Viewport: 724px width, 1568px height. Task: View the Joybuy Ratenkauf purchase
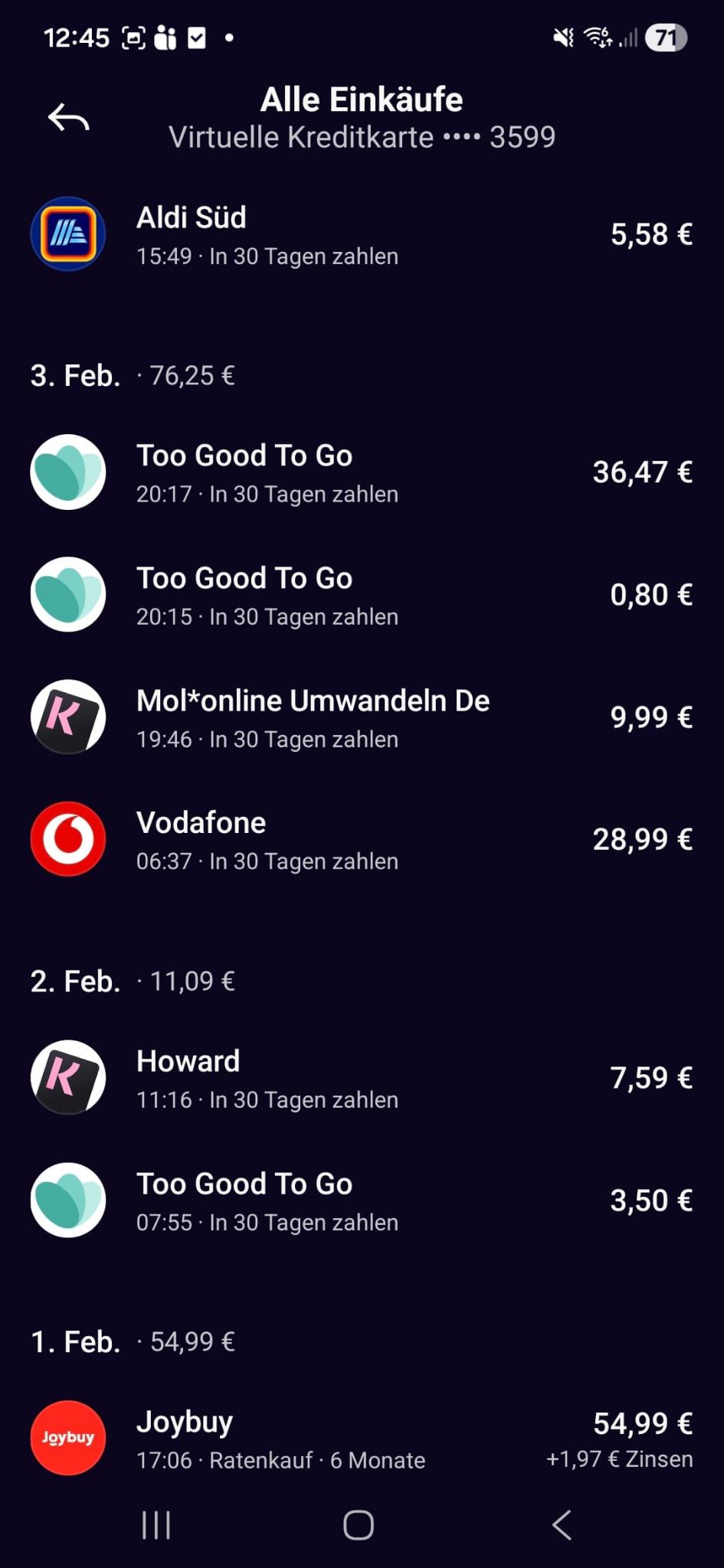click(362, 1439)
